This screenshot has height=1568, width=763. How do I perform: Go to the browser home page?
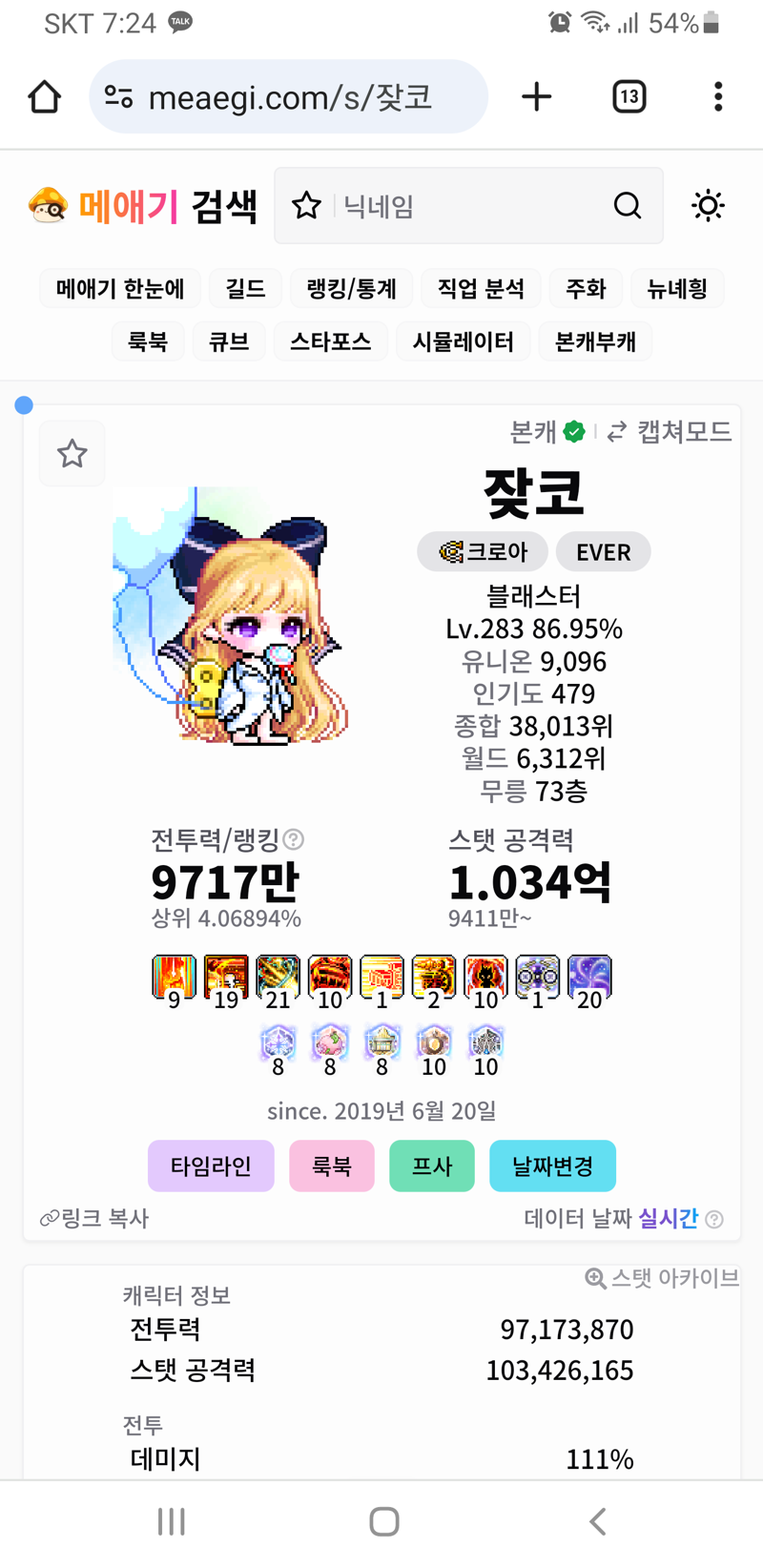[44, 96]
